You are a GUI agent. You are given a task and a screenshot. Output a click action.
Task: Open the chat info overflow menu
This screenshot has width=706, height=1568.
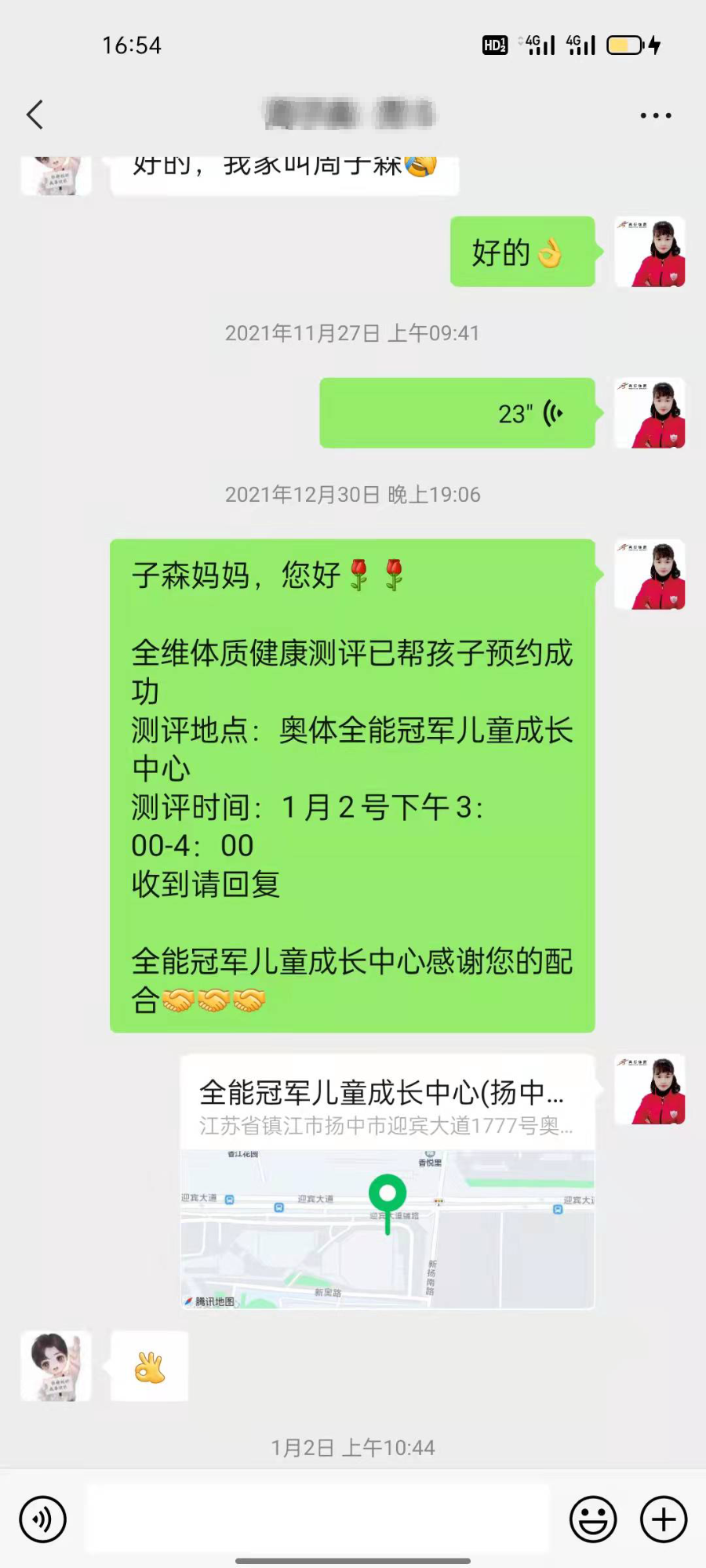coord(655,115)
